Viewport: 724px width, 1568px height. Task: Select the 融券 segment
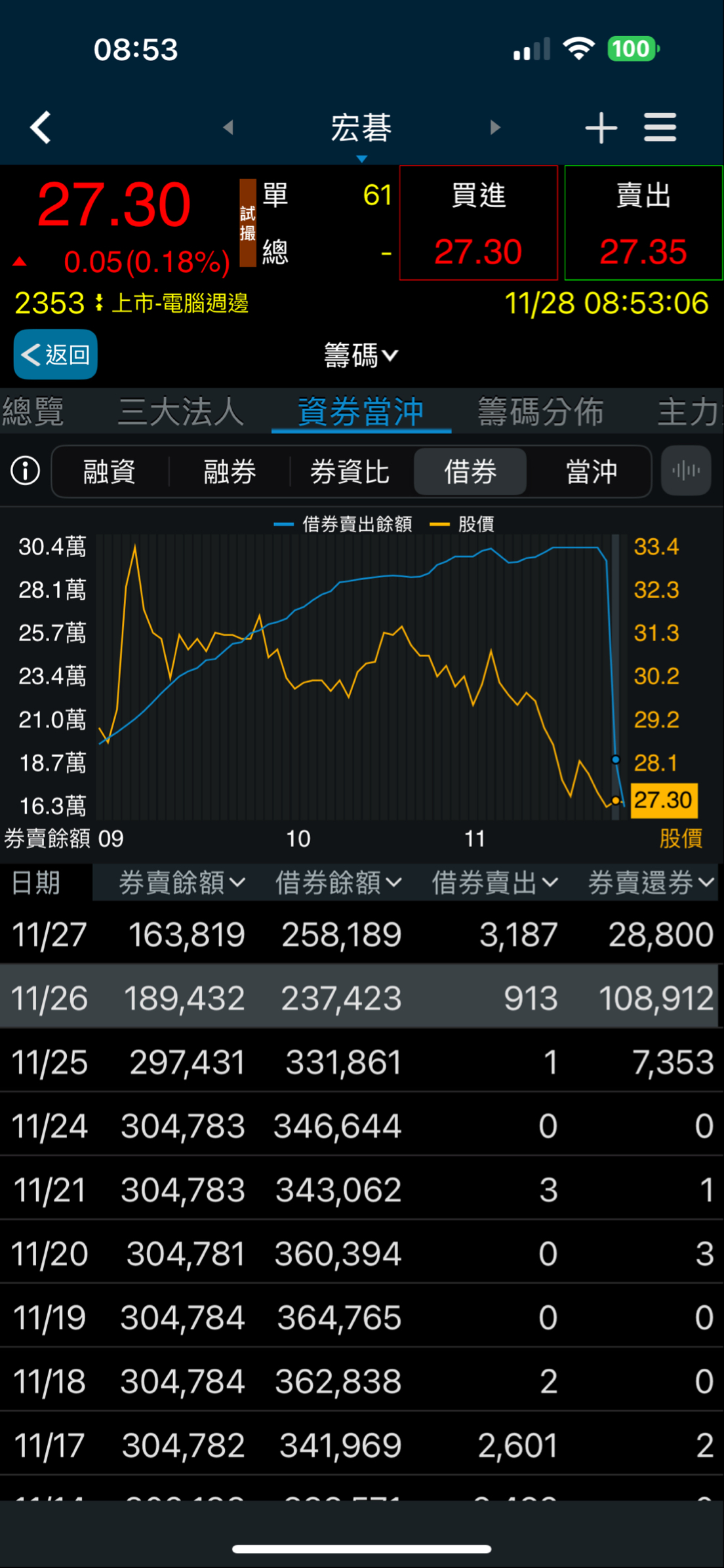[x=230, y=471]
